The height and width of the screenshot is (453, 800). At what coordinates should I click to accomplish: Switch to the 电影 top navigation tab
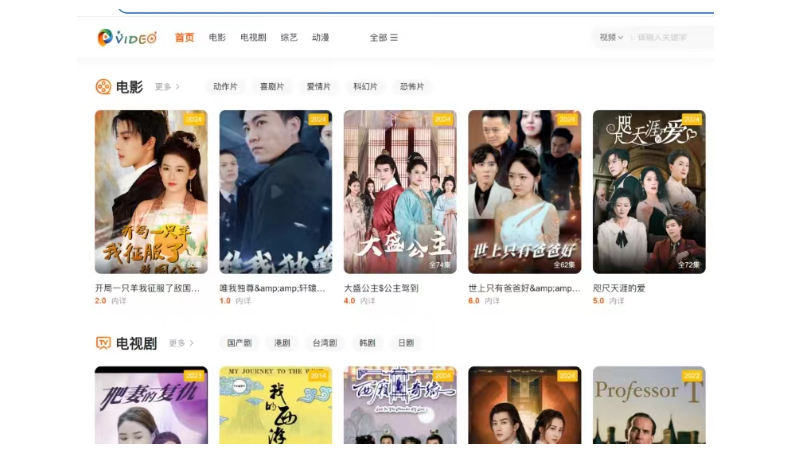coord(217,38)
